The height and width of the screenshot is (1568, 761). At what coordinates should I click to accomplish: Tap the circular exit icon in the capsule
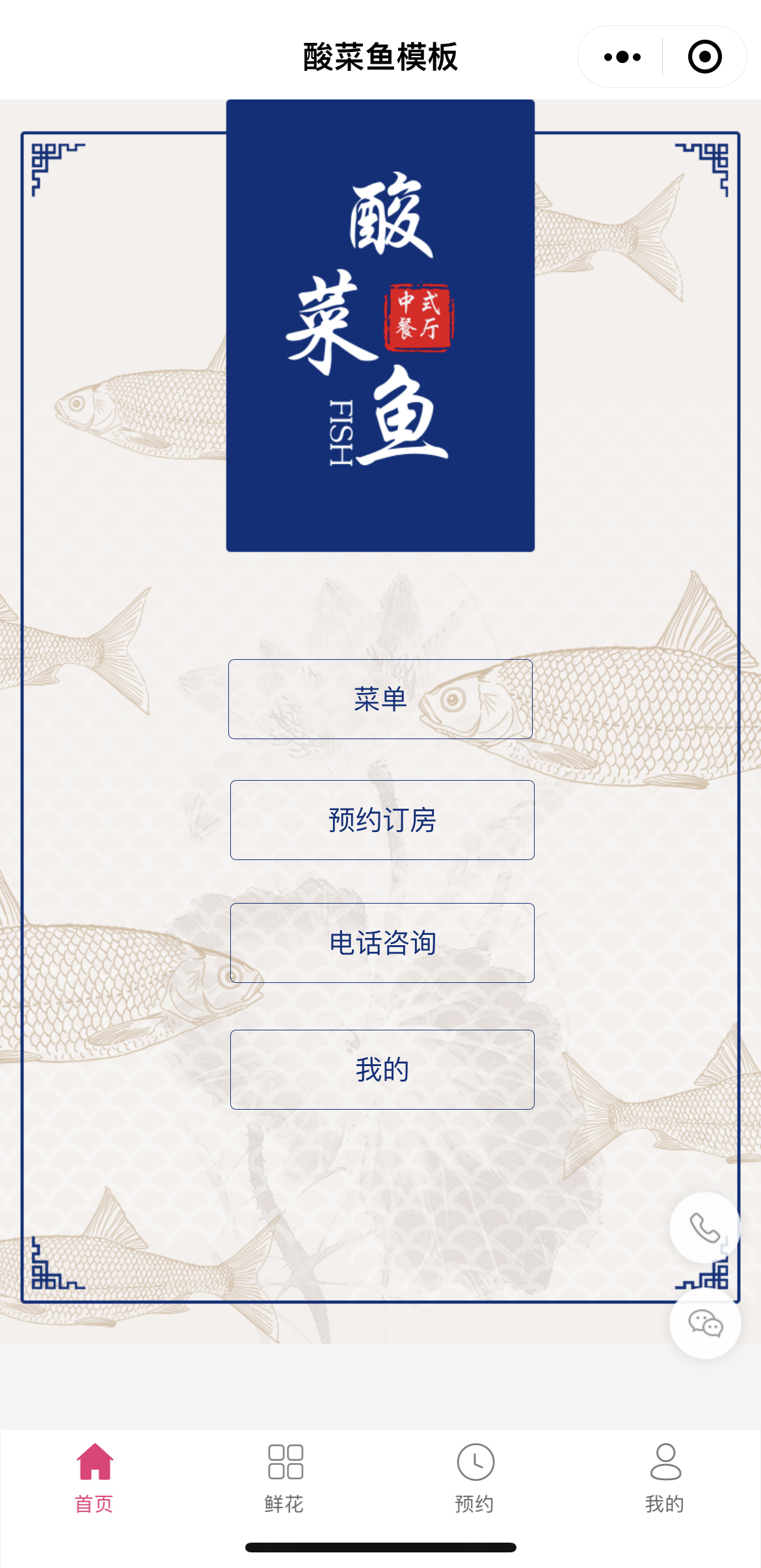pos(704,57)
